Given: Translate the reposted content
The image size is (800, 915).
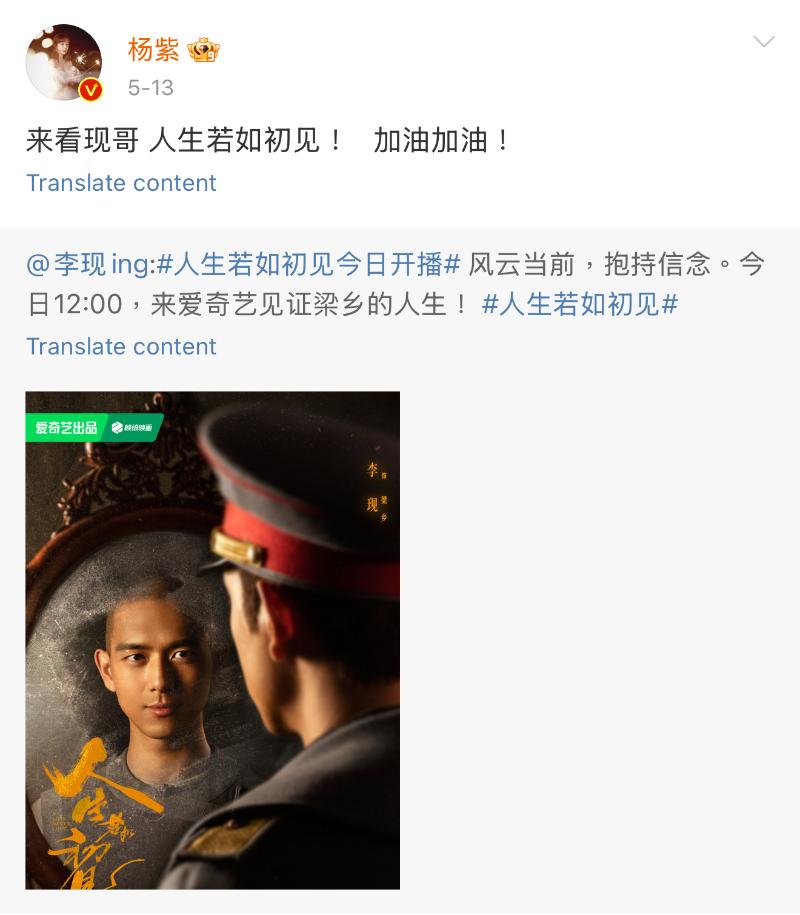Looking at the screenshot, I should (x=121, y=346).
